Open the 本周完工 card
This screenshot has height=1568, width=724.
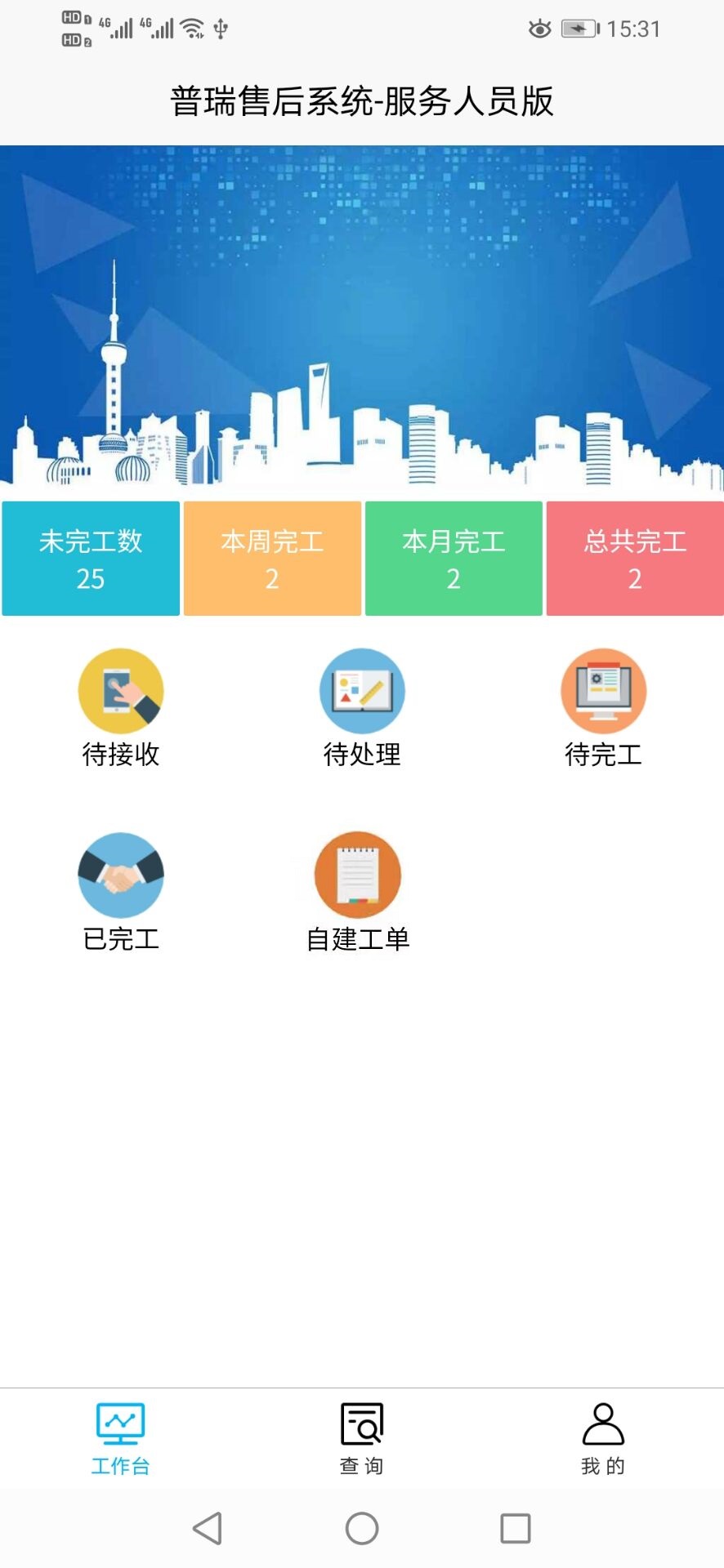point(272,559)
